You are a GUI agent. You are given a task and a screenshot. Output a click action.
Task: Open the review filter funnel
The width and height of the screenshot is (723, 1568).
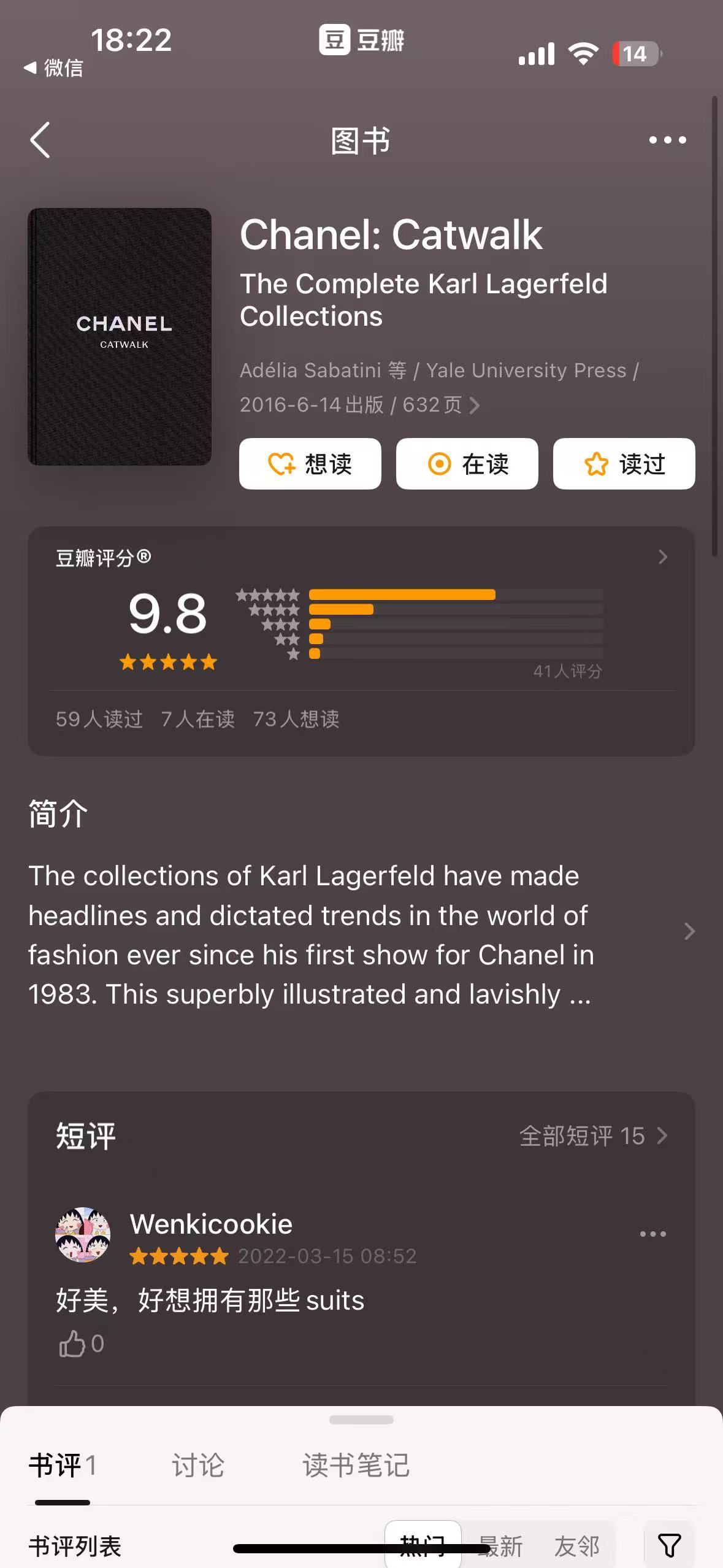pos(669,1545)
